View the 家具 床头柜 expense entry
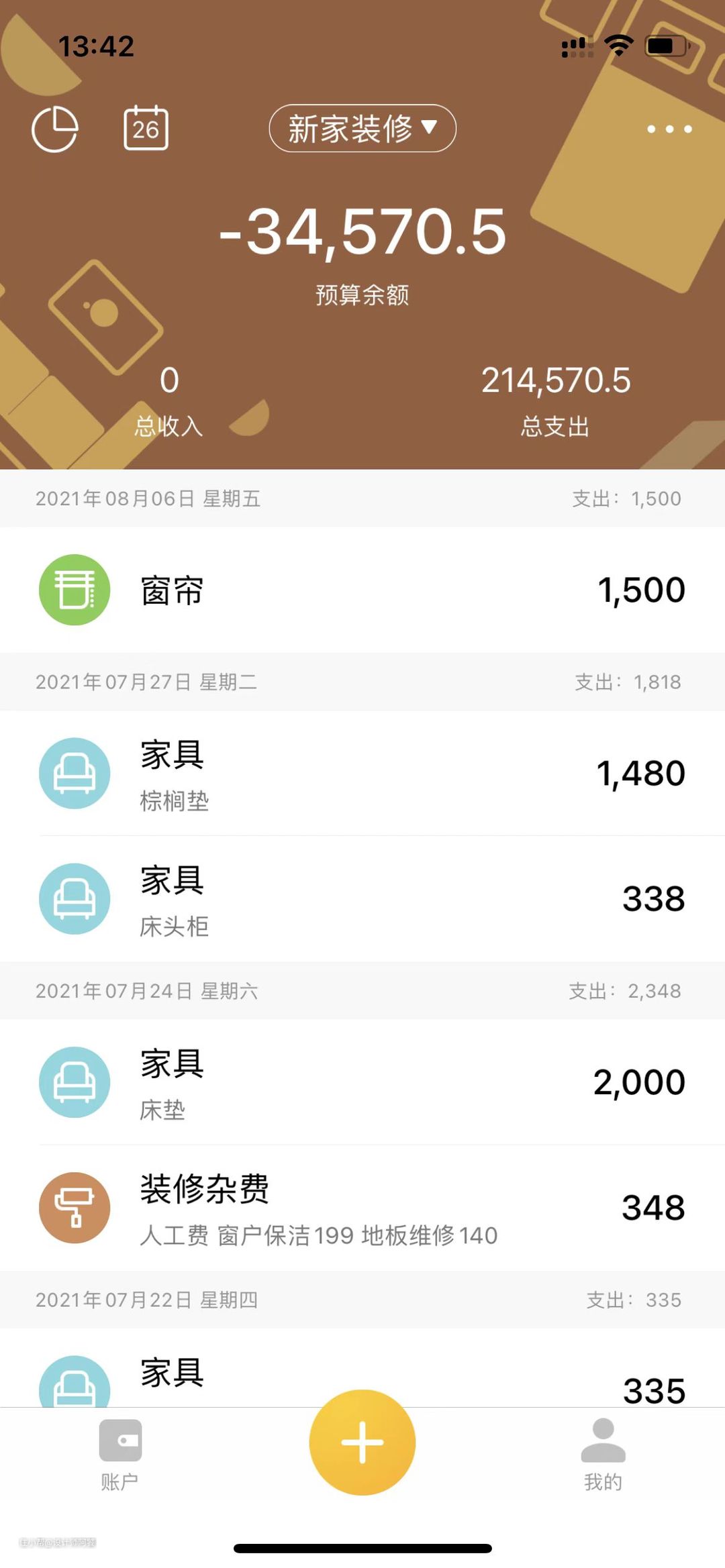This screenshot has width=725, height=1568. point(362,899)
